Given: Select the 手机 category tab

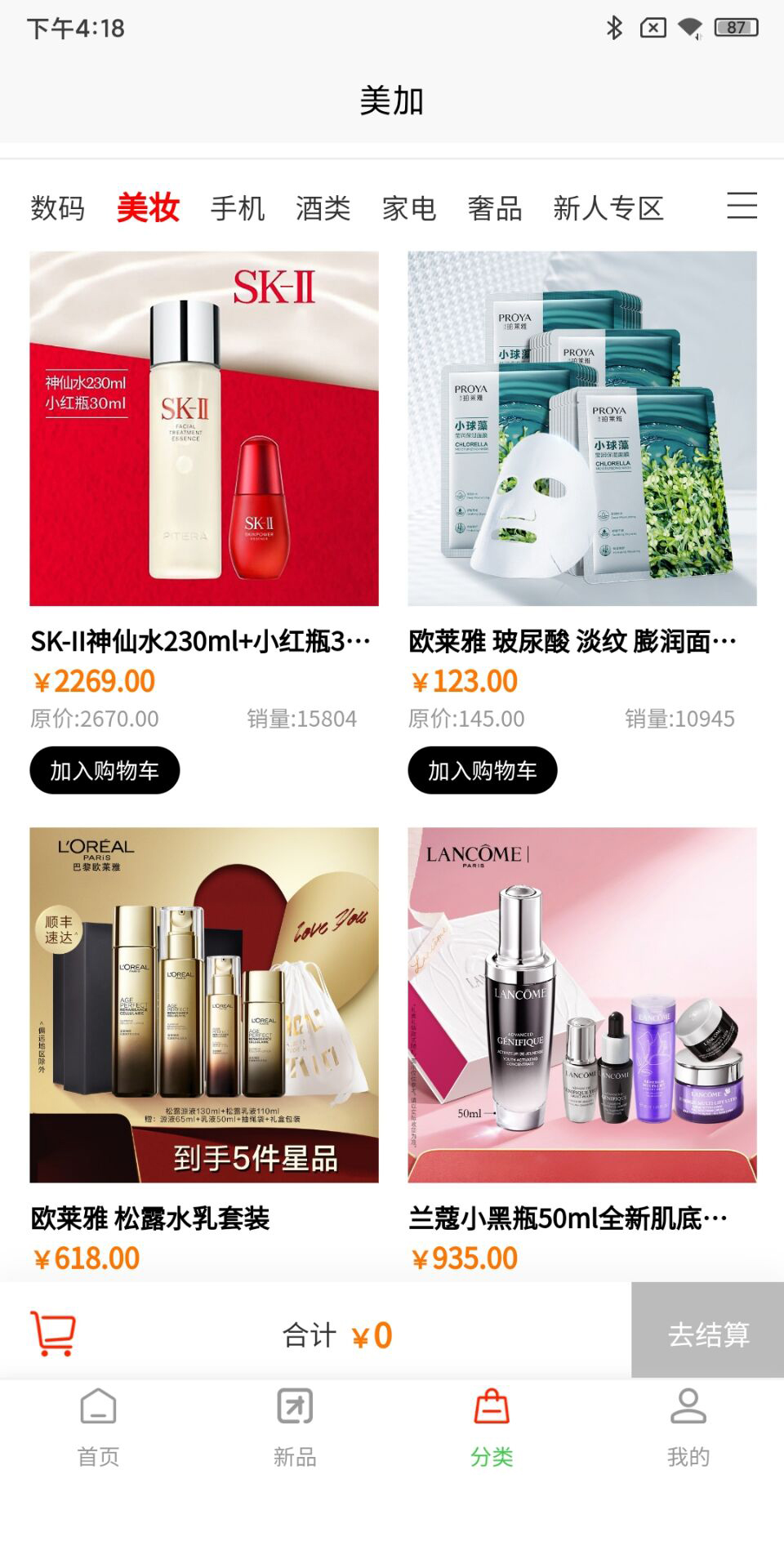Looking at the screenshot, I should tap(237, 208).
